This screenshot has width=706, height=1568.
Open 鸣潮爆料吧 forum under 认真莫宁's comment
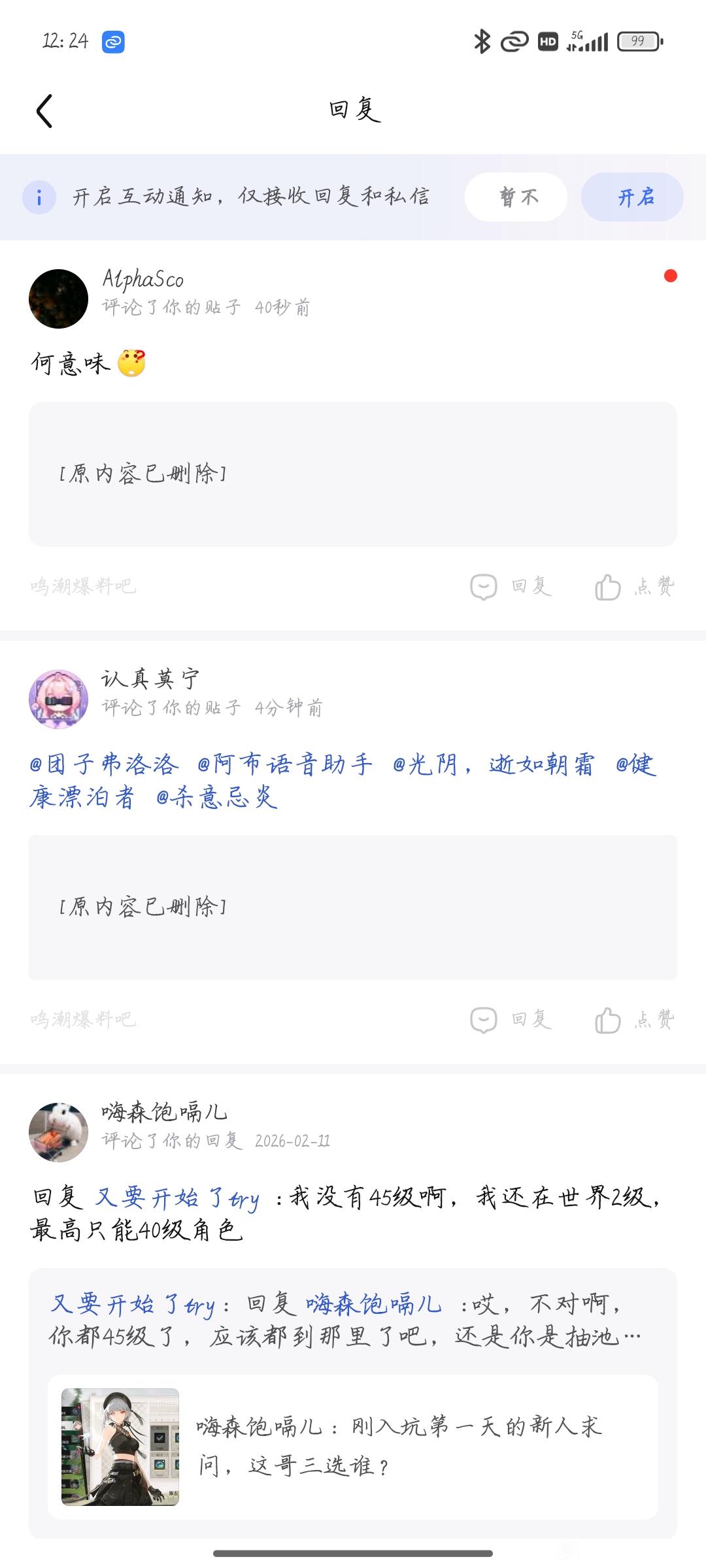coord(83,1019)
